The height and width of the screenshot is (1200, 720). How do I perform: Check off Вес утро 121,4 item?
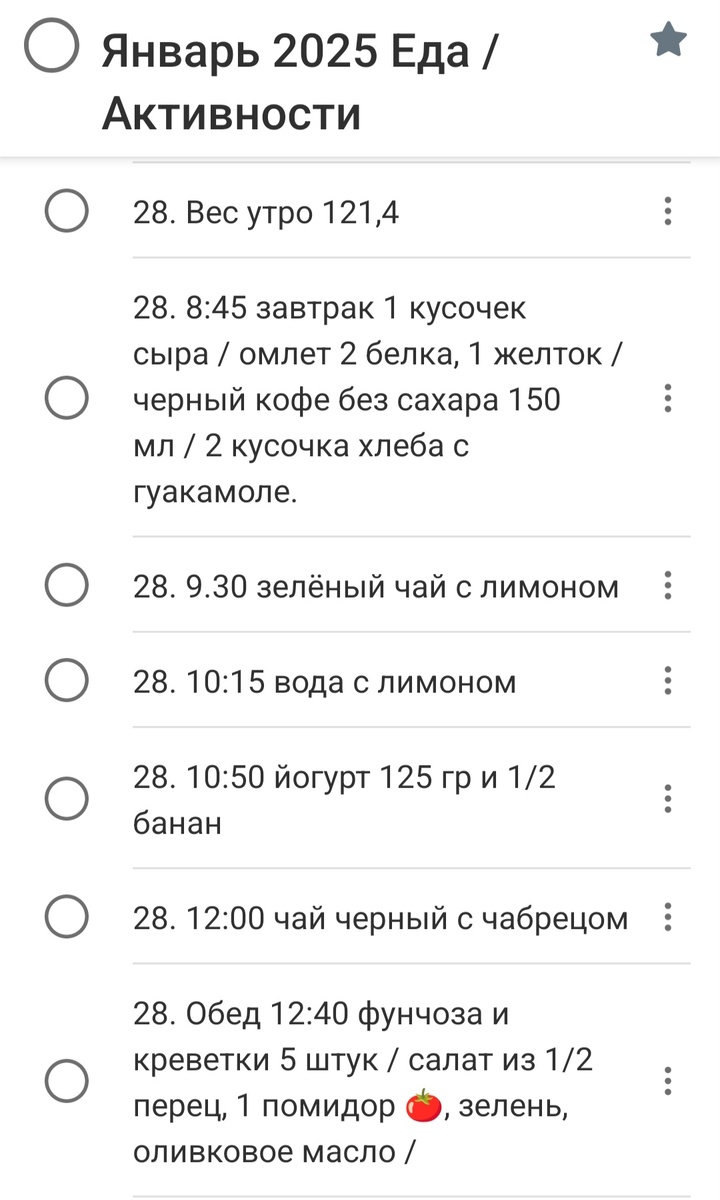[66, 211]
